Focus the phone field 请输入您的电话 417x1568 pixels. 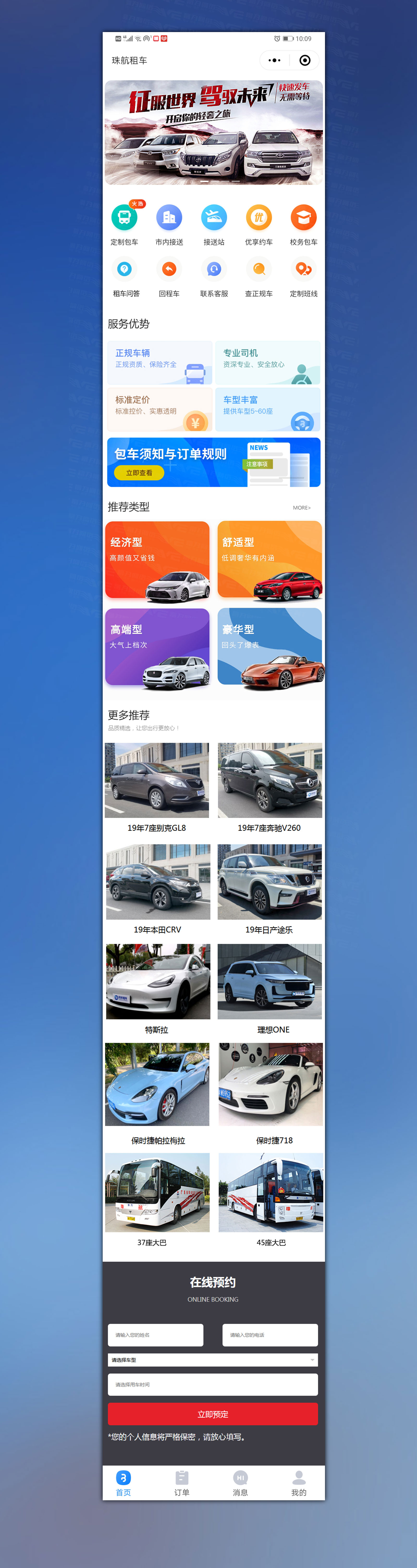click(x=270, y=1335)
